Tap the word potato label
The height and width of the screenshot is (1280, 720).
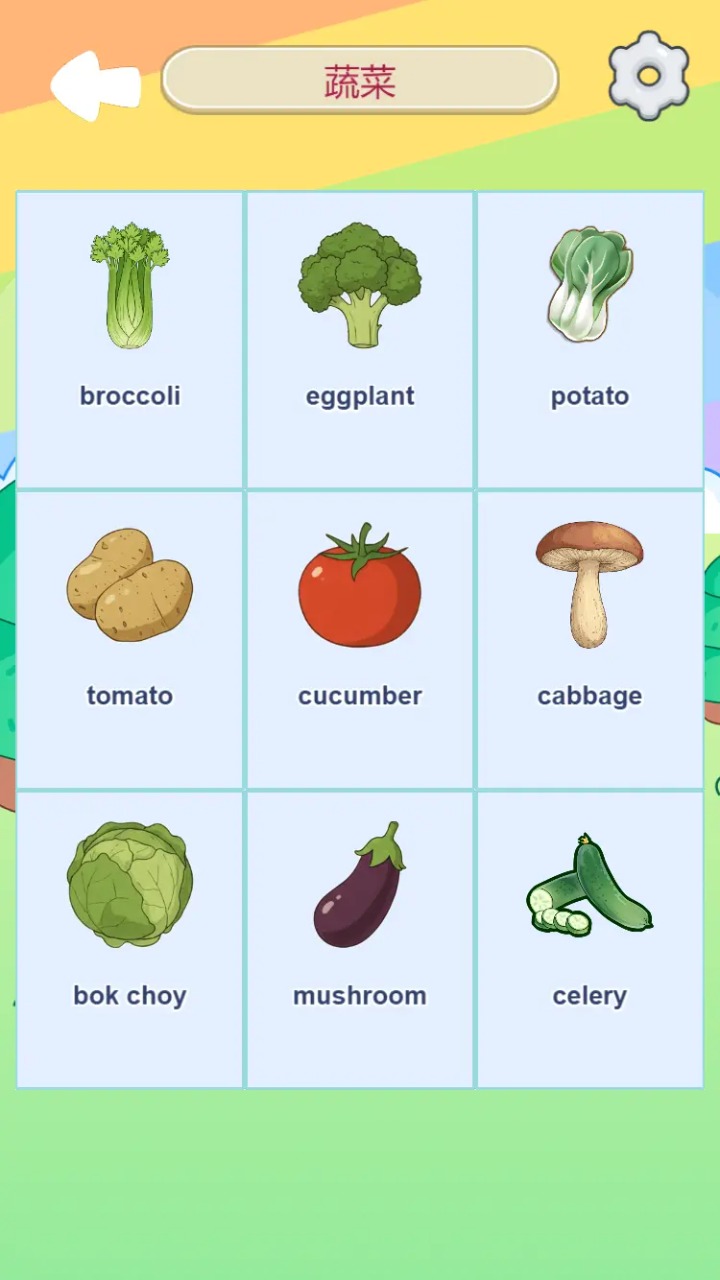590,395
